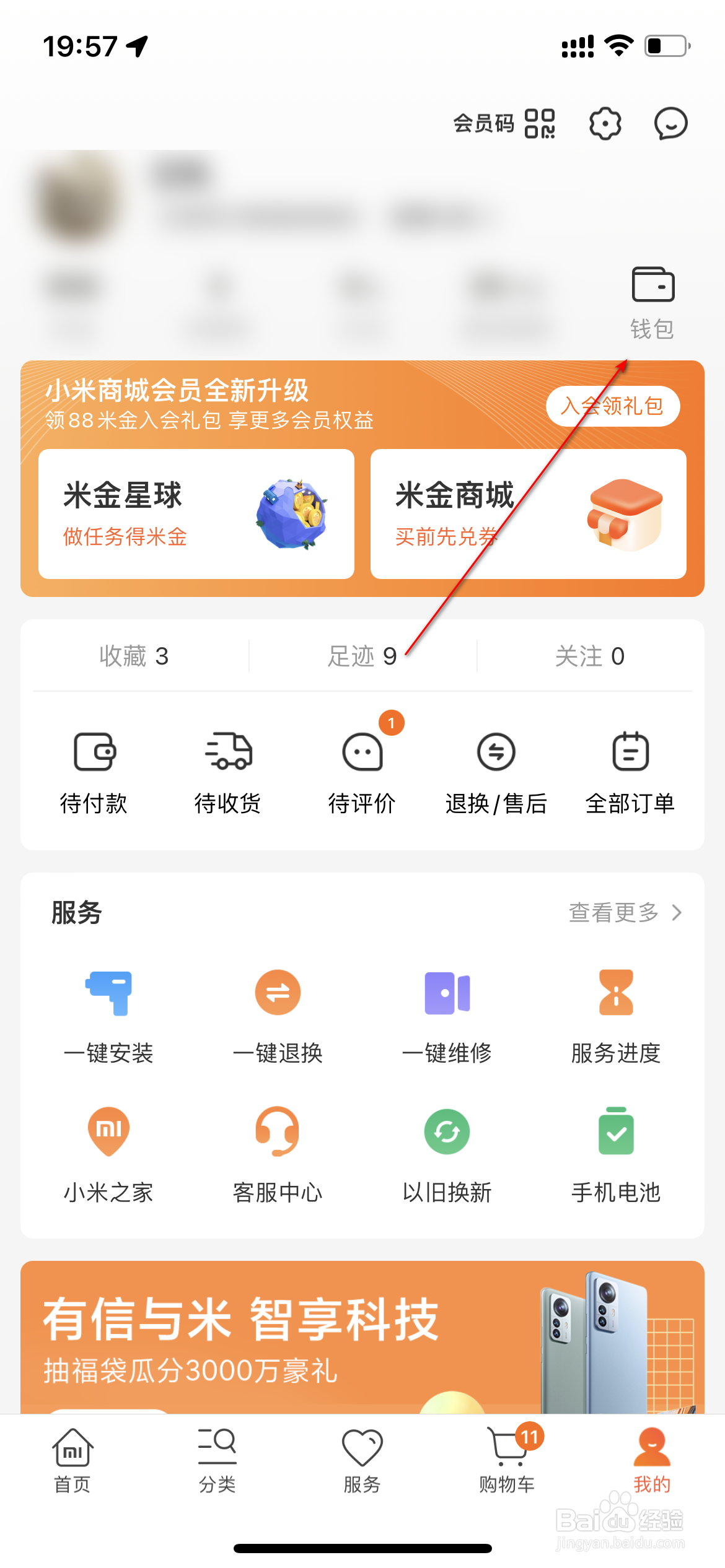Open 待评价 with the notification badge

point(362,771)
